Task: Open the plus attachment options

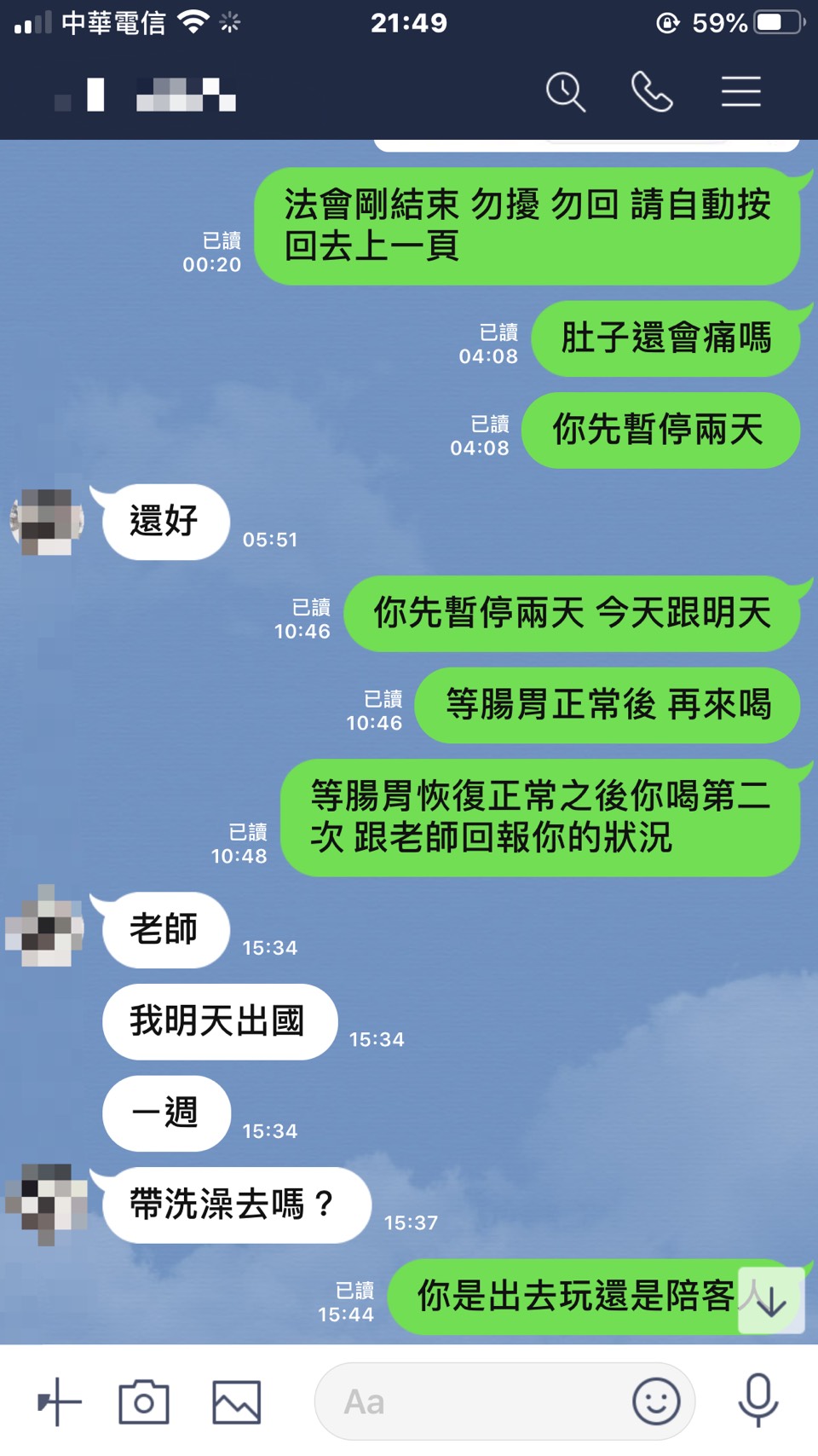Action: tap(59, 1401)
